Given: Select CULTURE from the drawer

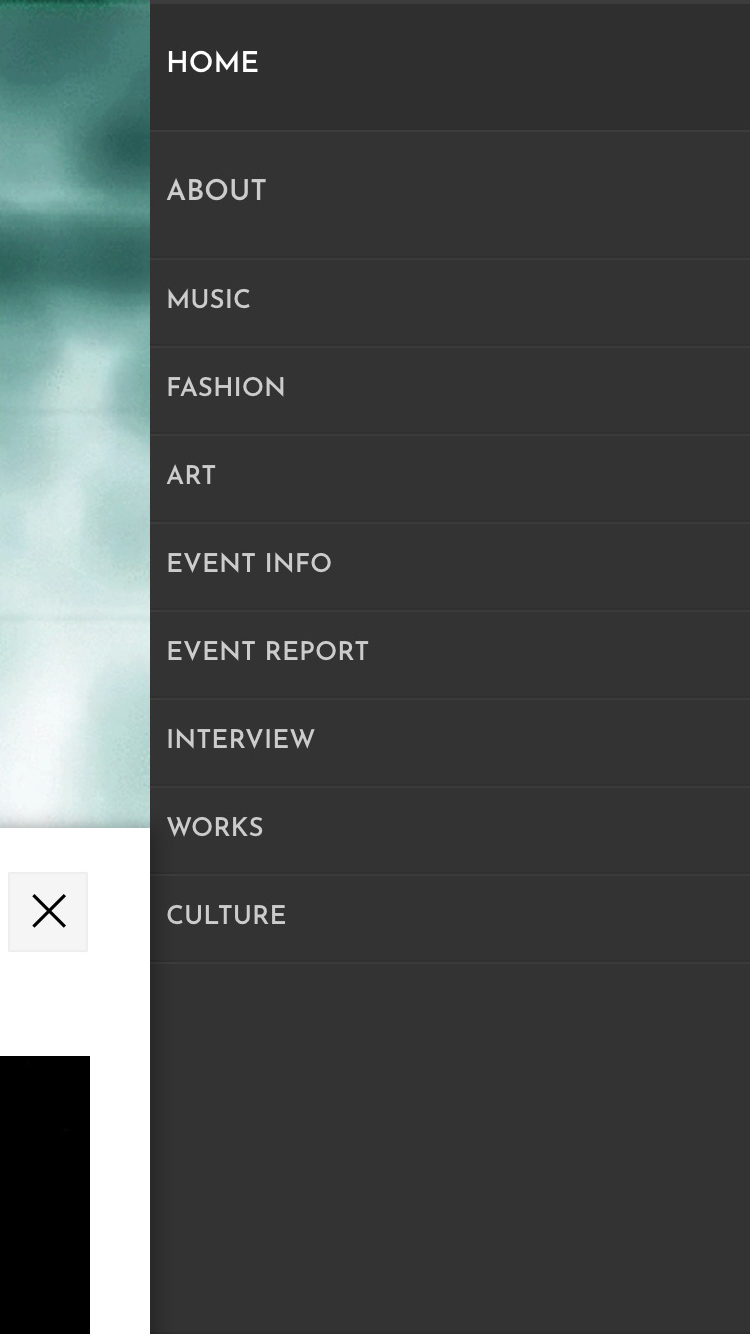Looking at the screenshot, I should click(x=227, y=915).
